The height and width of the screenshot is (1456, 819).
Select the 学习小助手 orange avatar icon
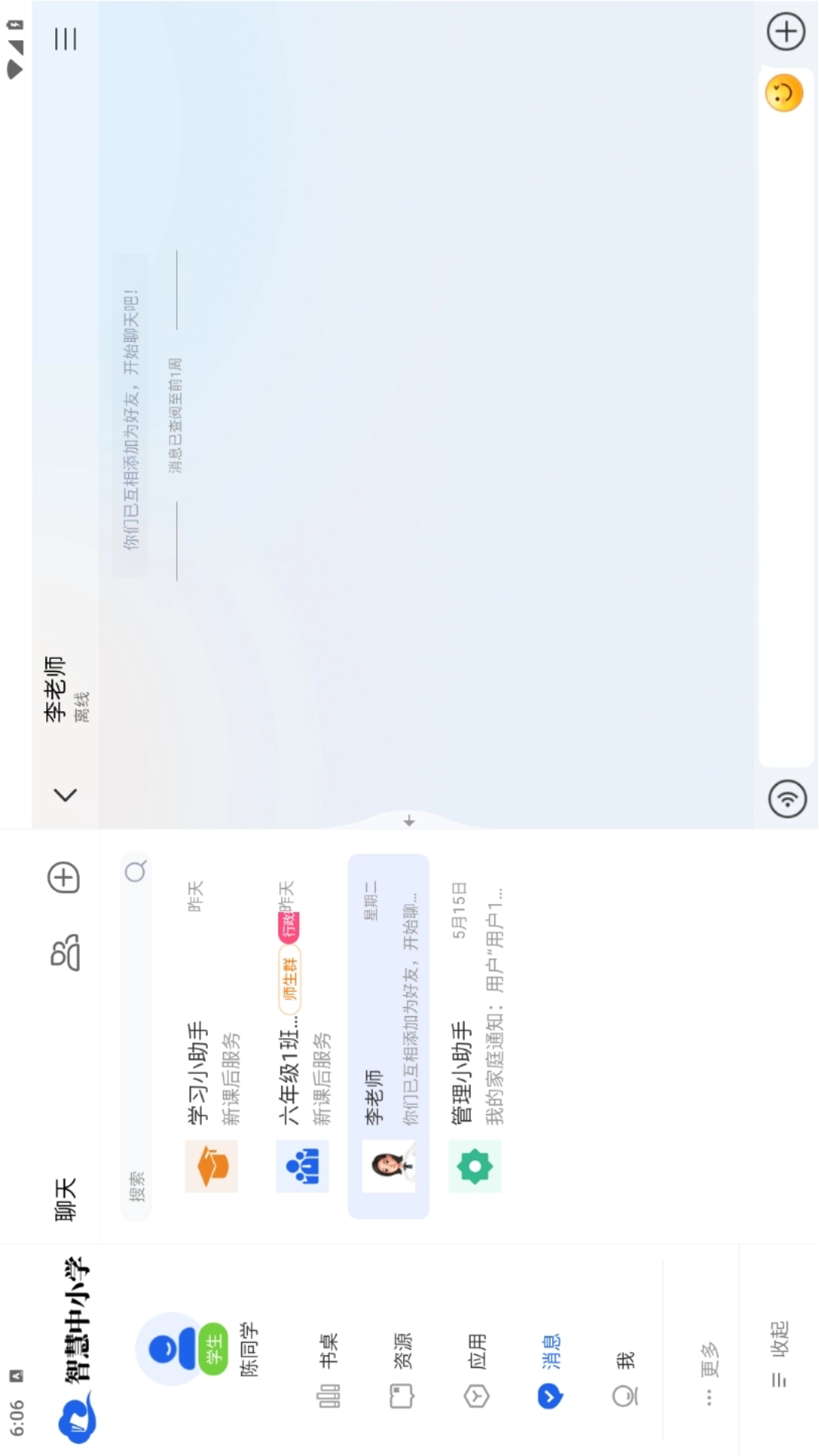(211, 1168)
